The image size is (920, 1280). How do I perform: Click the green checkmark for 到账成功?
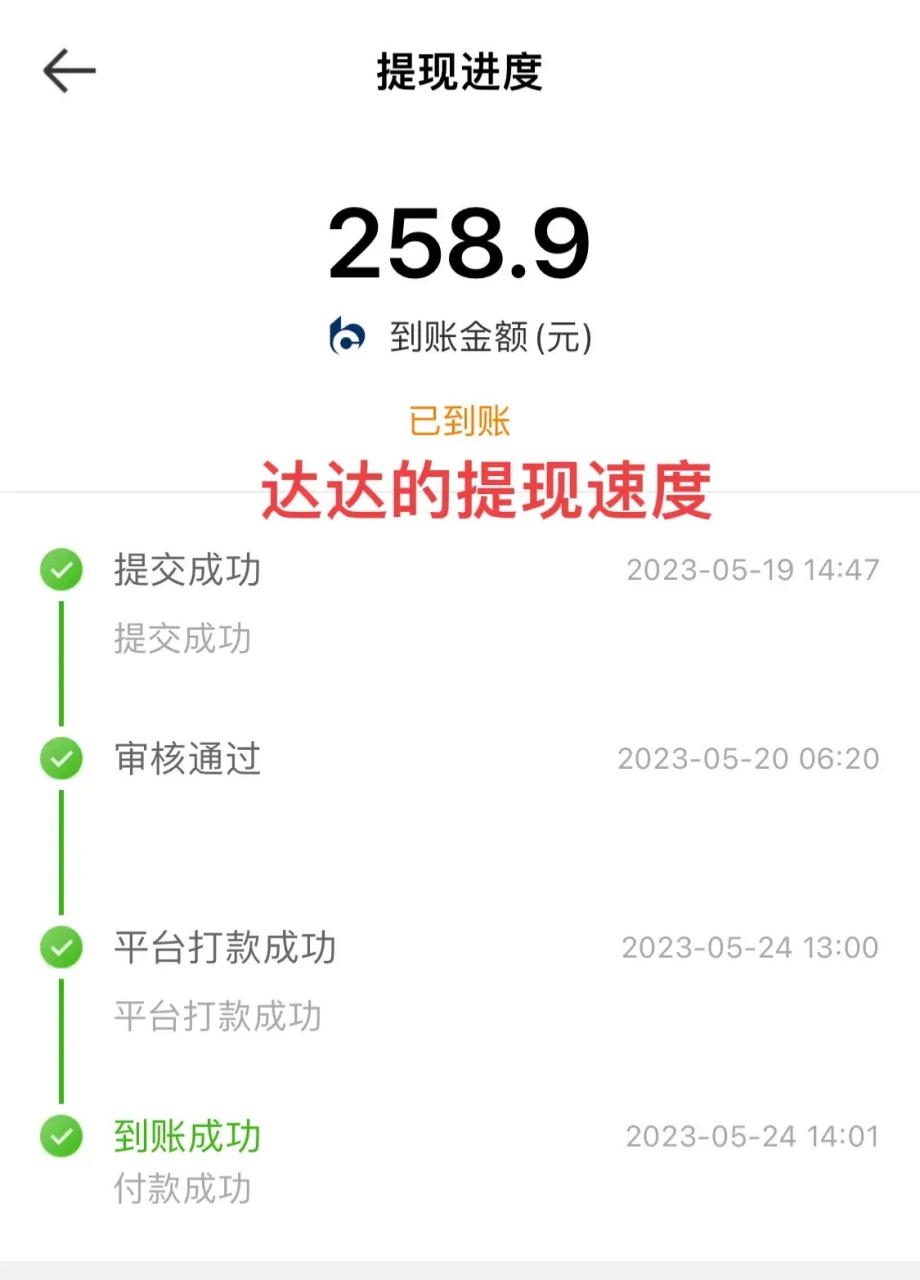[60, 1136]
